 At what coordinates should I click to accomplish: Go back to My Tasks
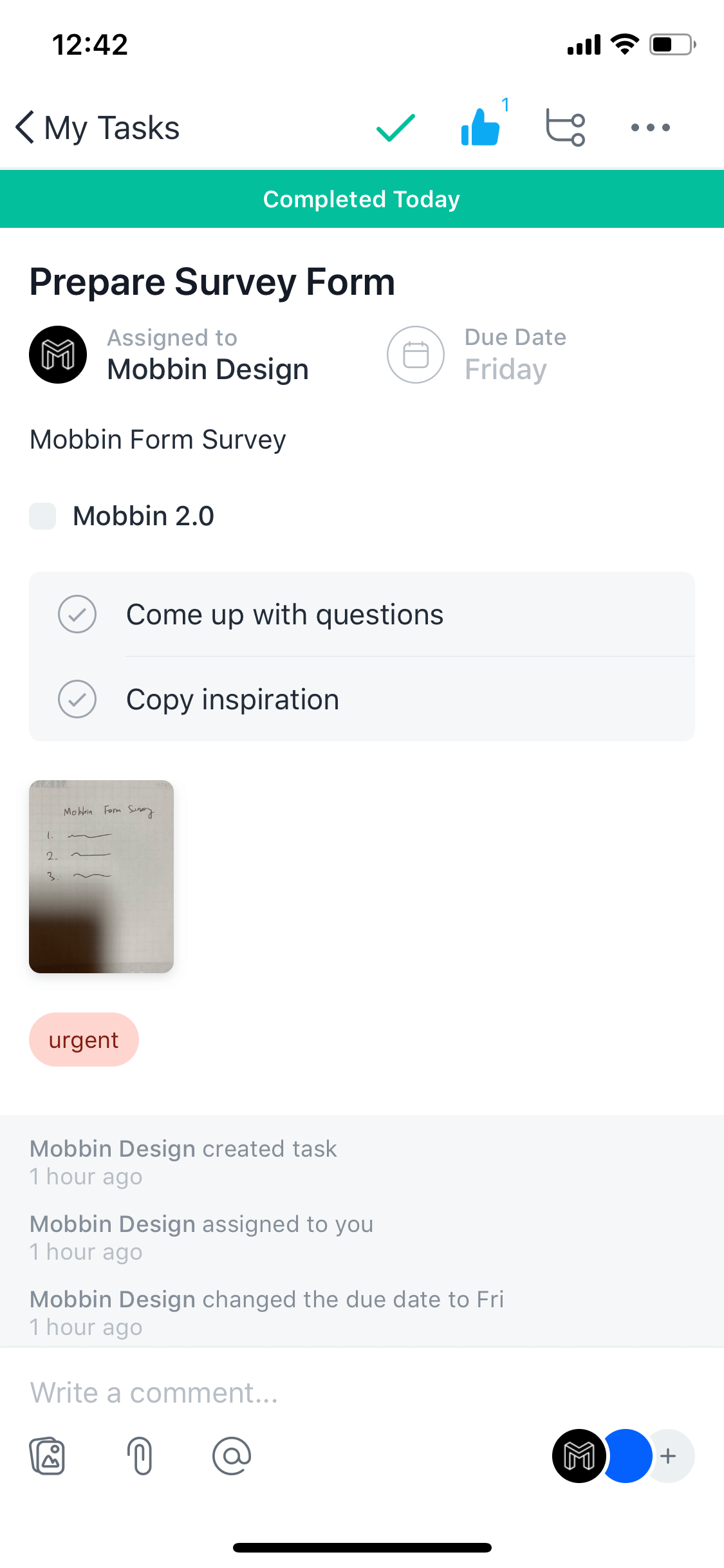pos(98,127)
